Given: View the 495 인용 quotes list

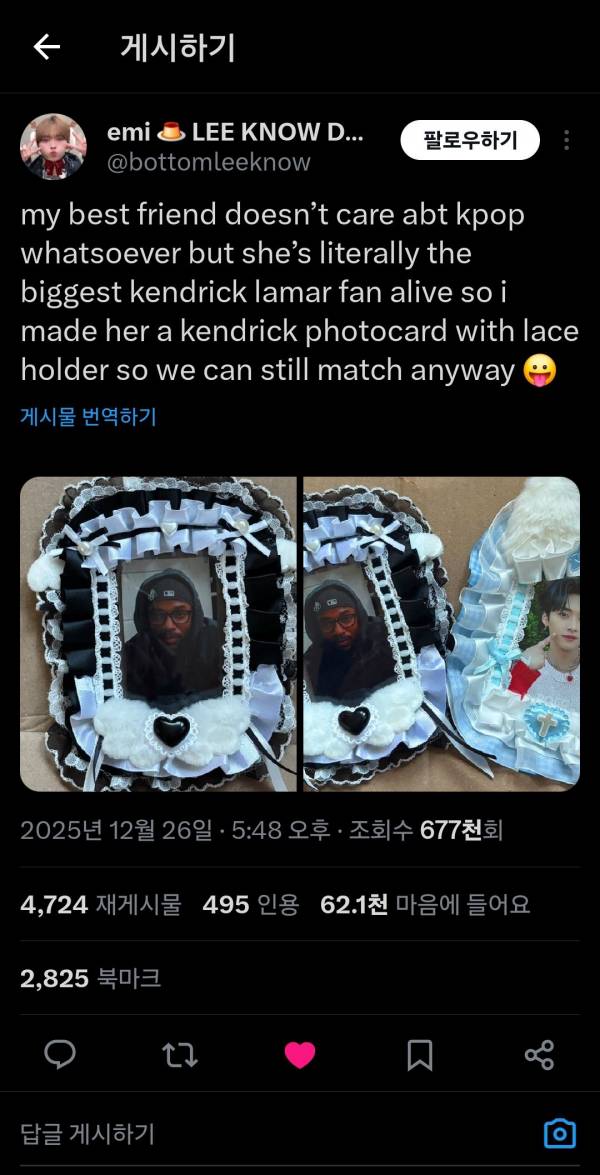Looking at the screenshot, I should pyautogui.click(x=250, y=905).
